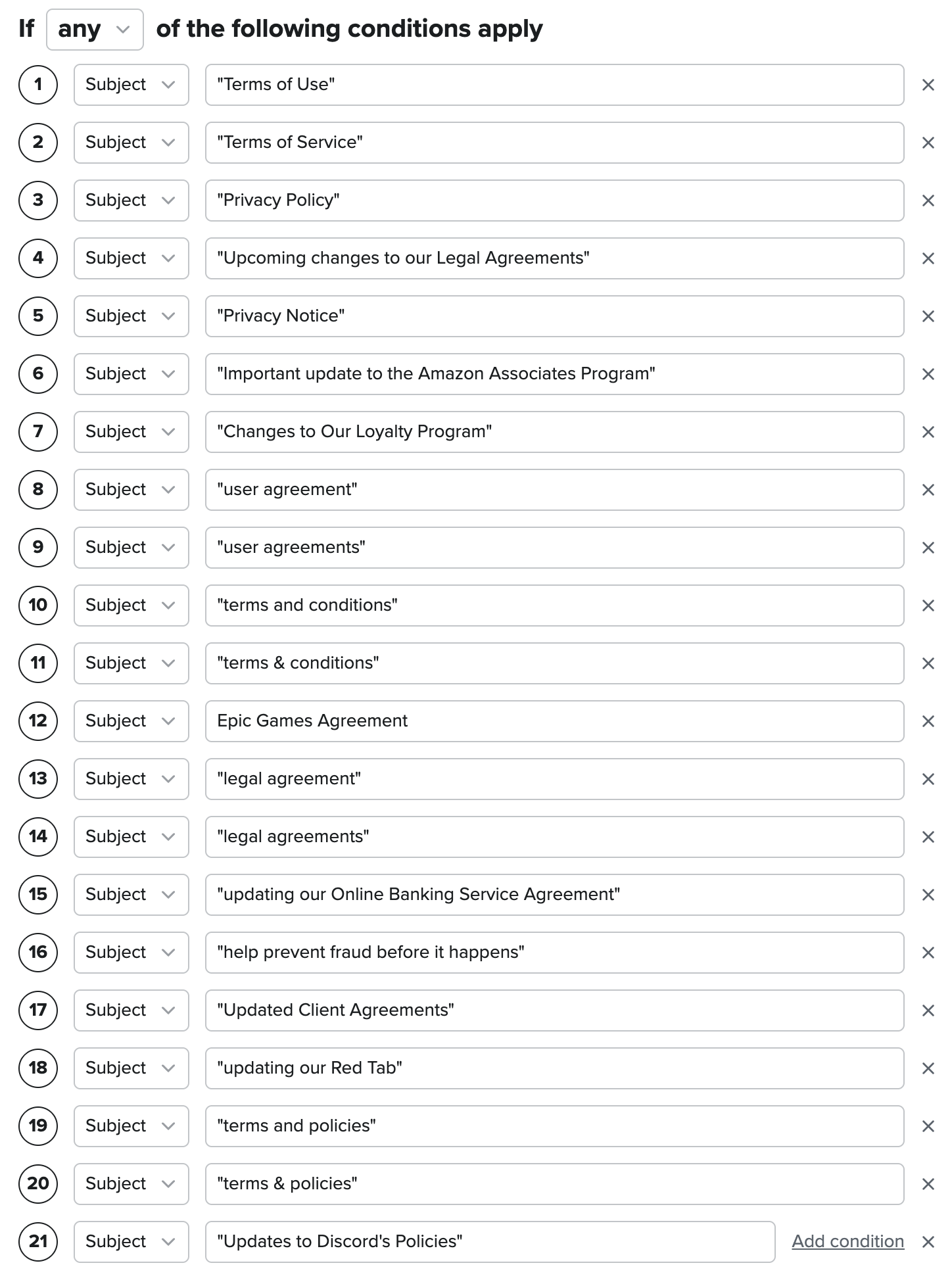Open Subject dropdown for "updating our Red Tab"
The image size is (952, 1282).
[131, 1068]
